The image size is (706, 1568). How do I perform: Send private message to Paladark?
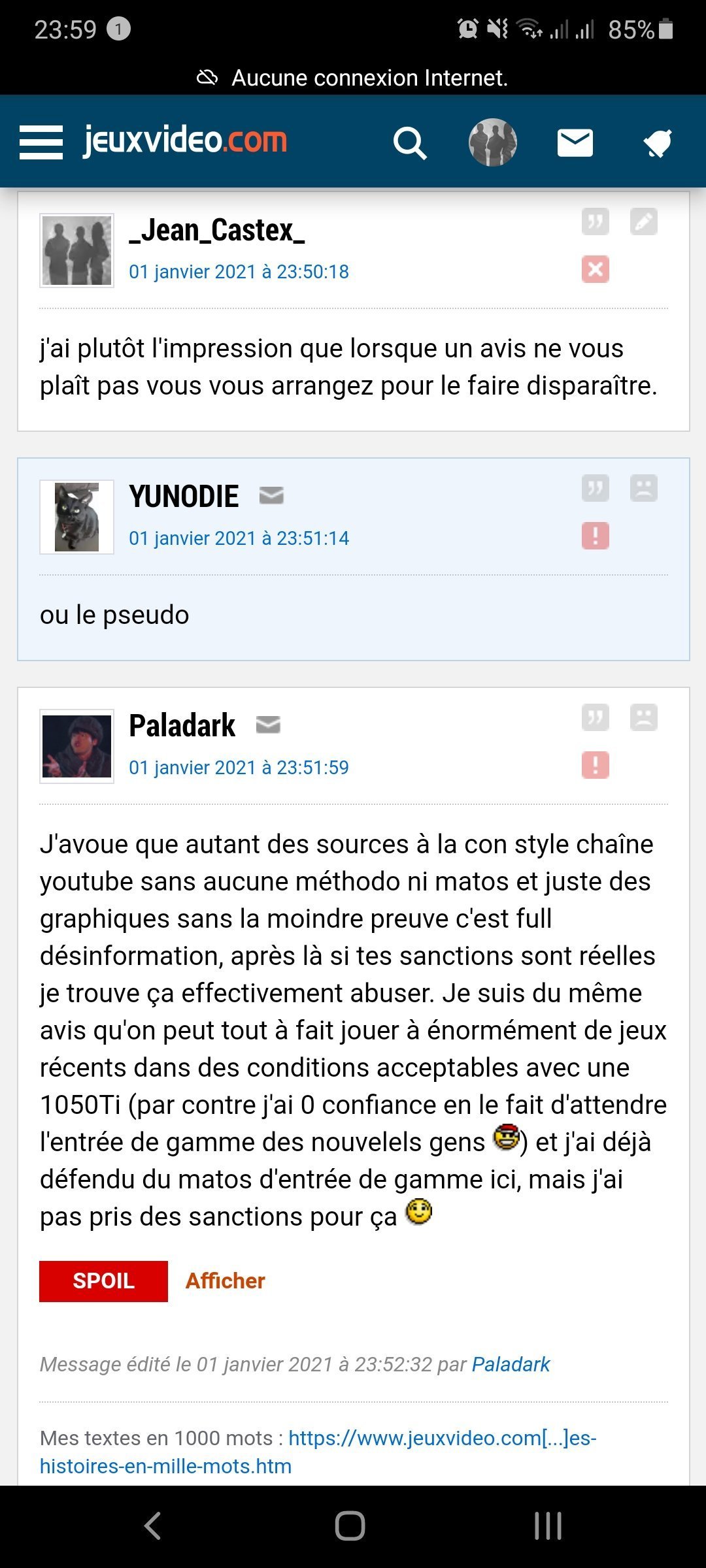point(268,725)
